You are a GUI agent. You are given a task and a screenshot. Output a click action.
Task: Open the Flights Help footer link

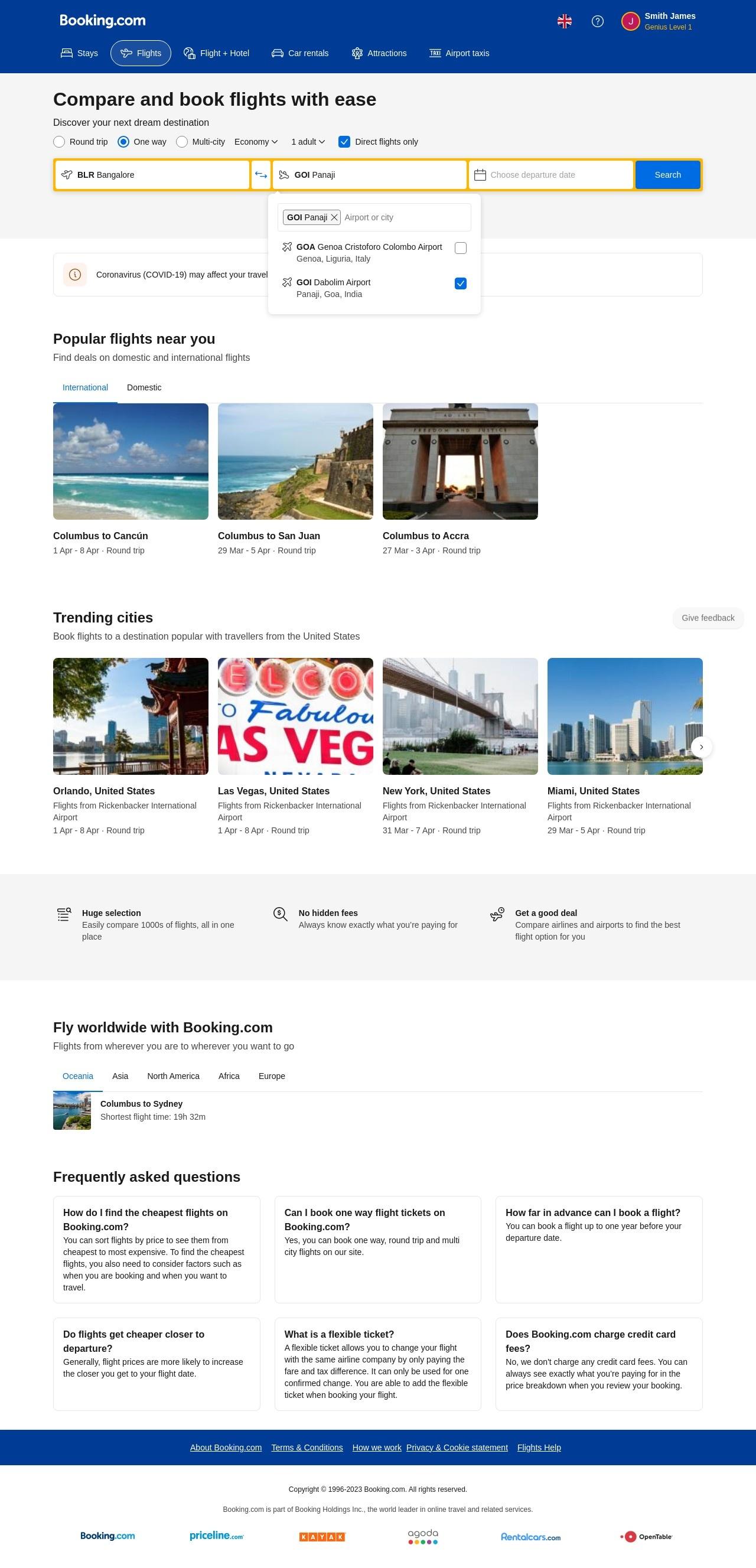539,1448
